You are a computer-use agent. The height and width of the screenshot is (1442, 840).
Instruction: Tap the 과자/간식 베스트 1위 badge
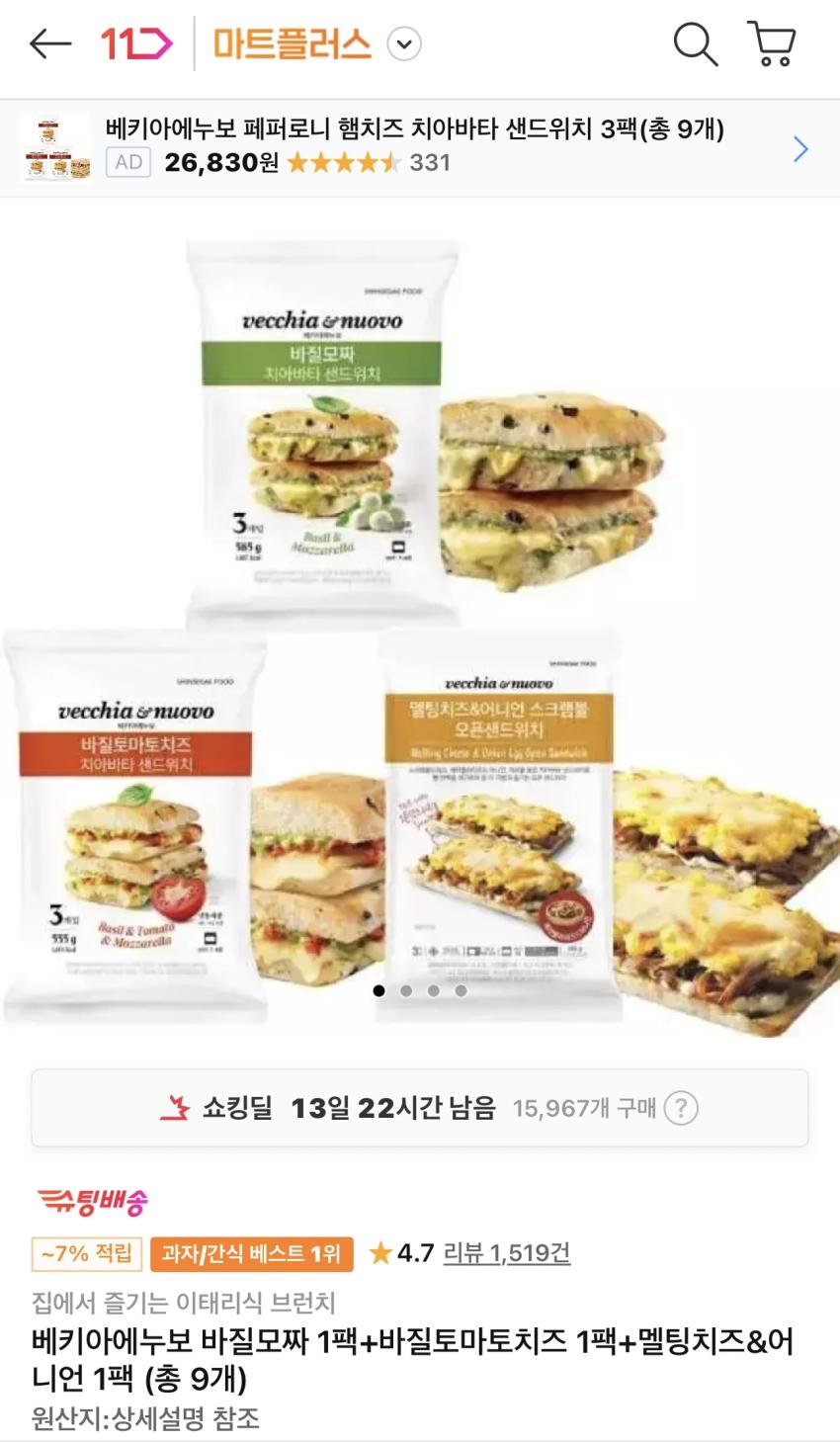[x=251, y=1254]
